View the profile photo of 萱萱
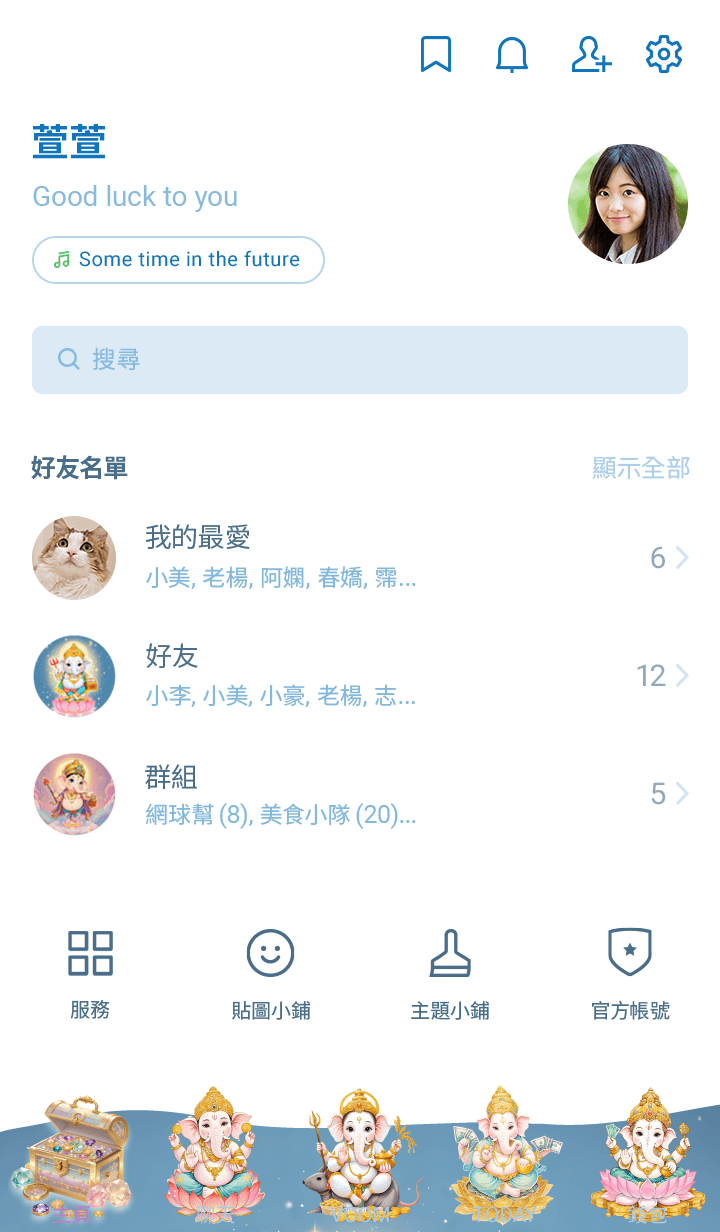 pyautogui.click(x=627, y=204)
